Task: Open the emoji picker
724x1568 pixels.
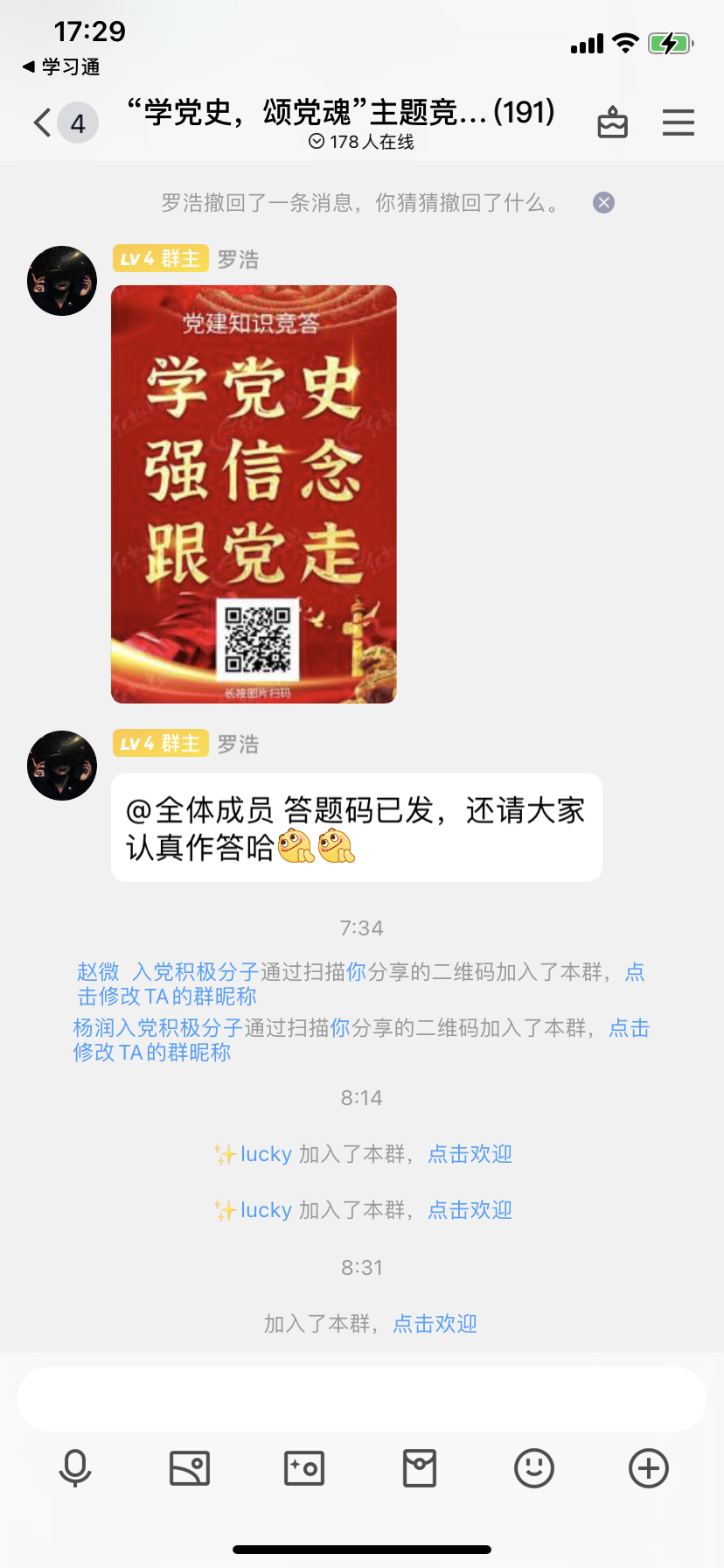Action: 534,1467
